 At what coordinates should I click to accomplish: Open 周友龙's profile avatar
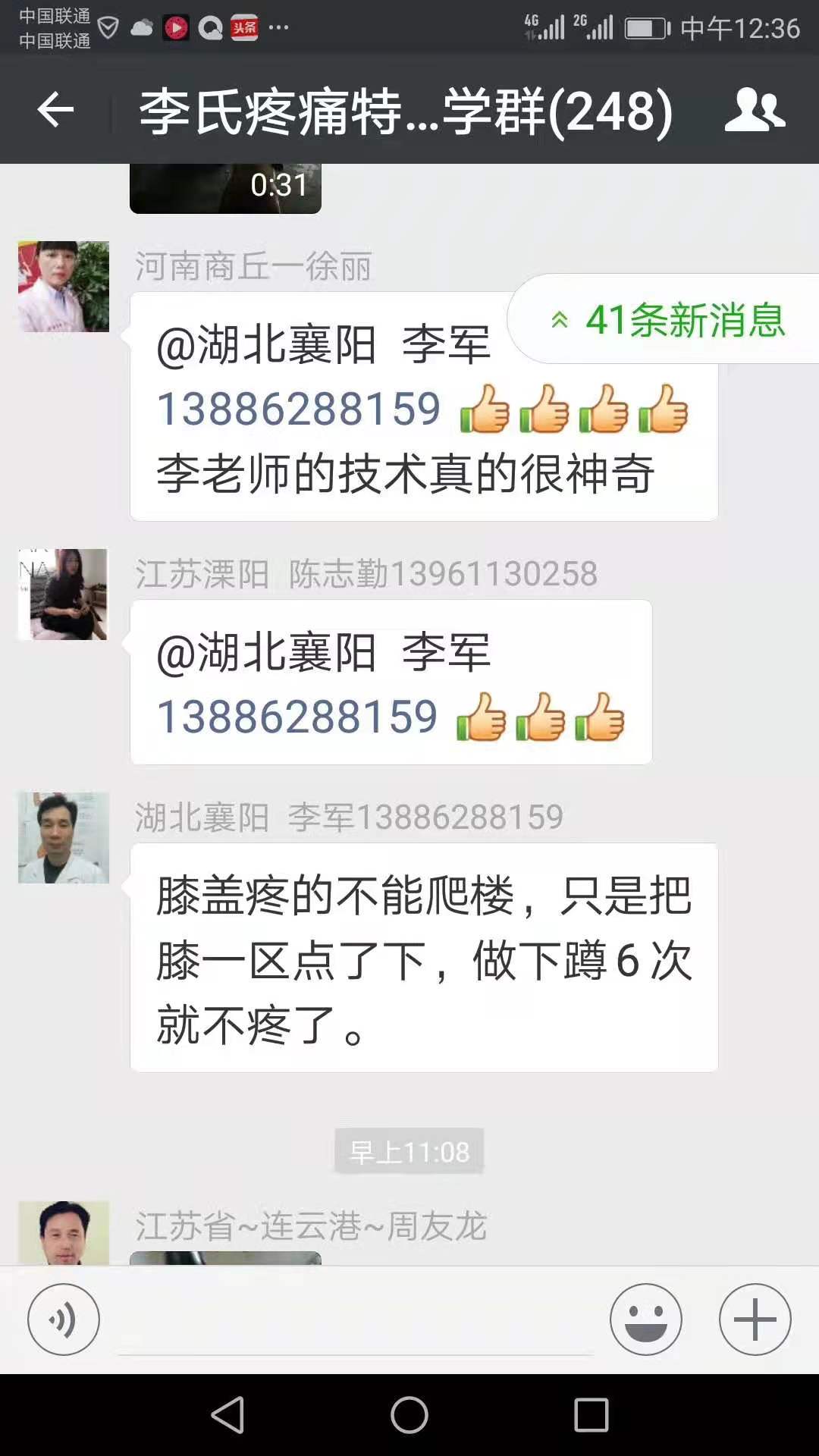64,1232
